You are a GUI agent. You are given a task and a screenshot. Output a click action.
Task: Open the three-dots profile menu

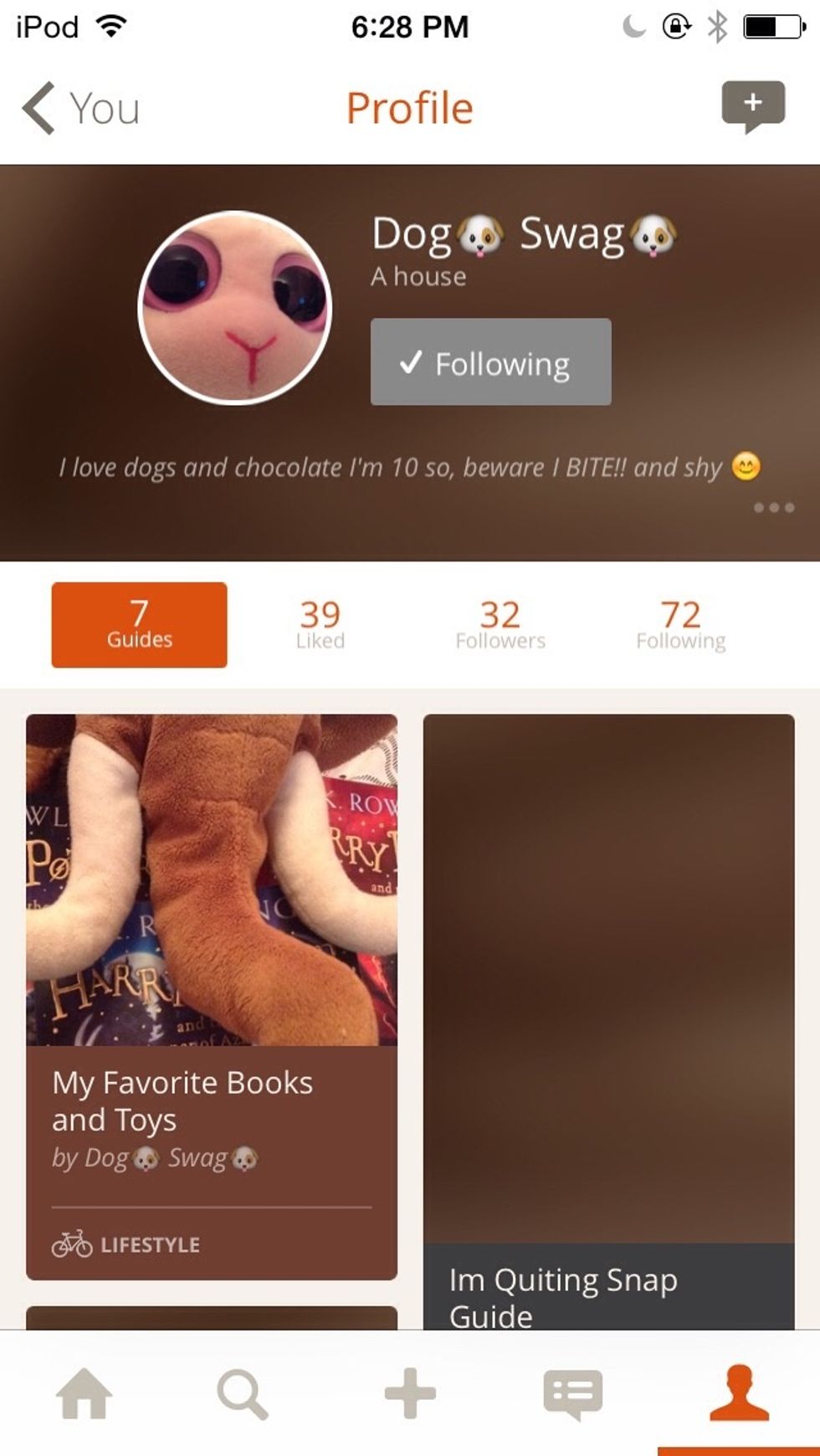click(773, 507)
